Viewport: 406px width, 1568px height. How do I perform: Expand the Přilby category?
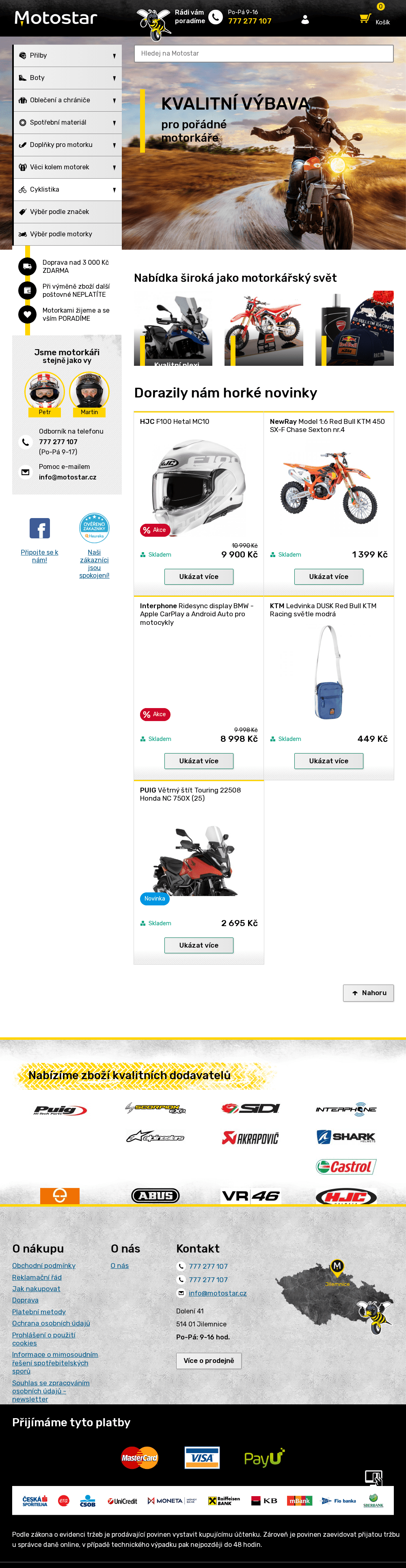click(67, 55)
